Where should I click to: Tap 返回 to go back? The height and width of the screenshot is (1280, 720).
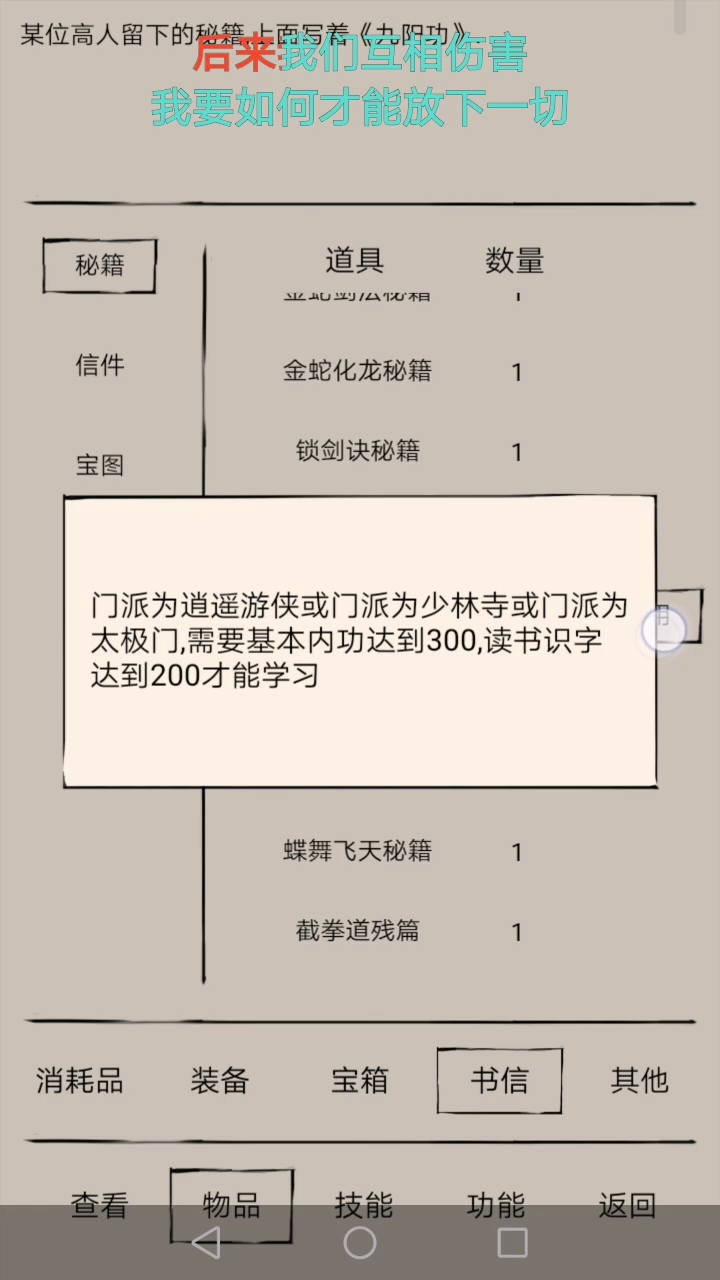coord(627,1205)
